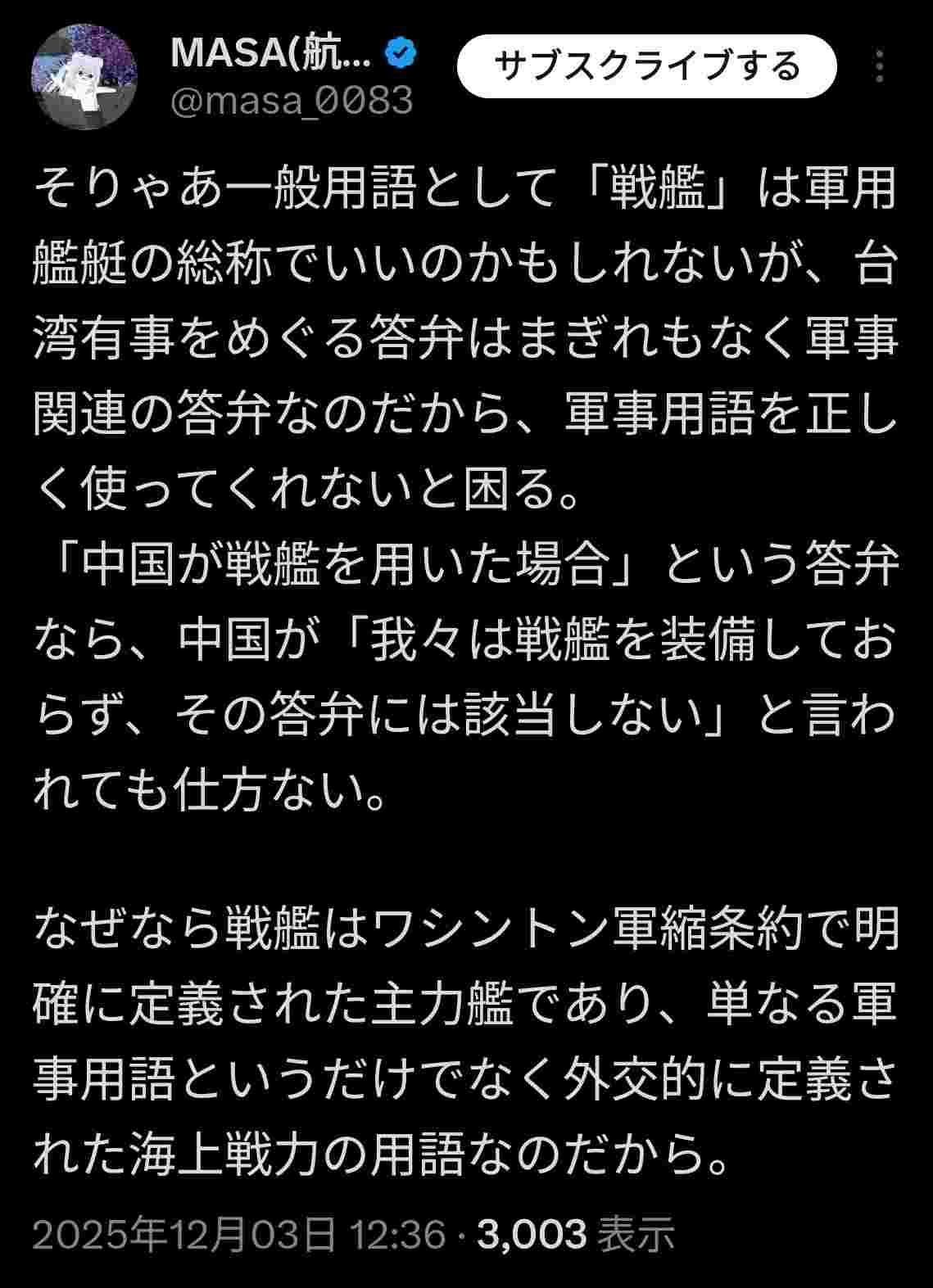Open the @masa_0083 profile handle
The image size is (933, 1288).
click(292, 101)
